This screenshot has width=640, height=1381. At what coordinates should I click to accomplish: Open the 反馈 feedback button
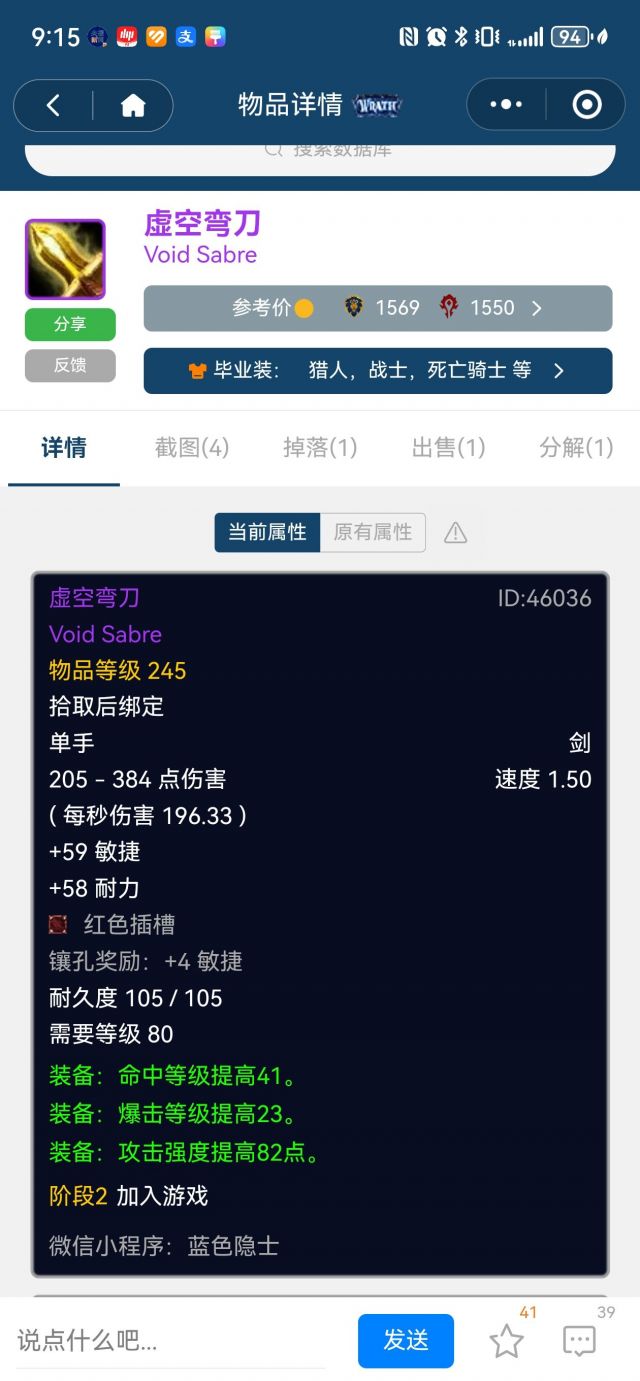click(70, 365)
